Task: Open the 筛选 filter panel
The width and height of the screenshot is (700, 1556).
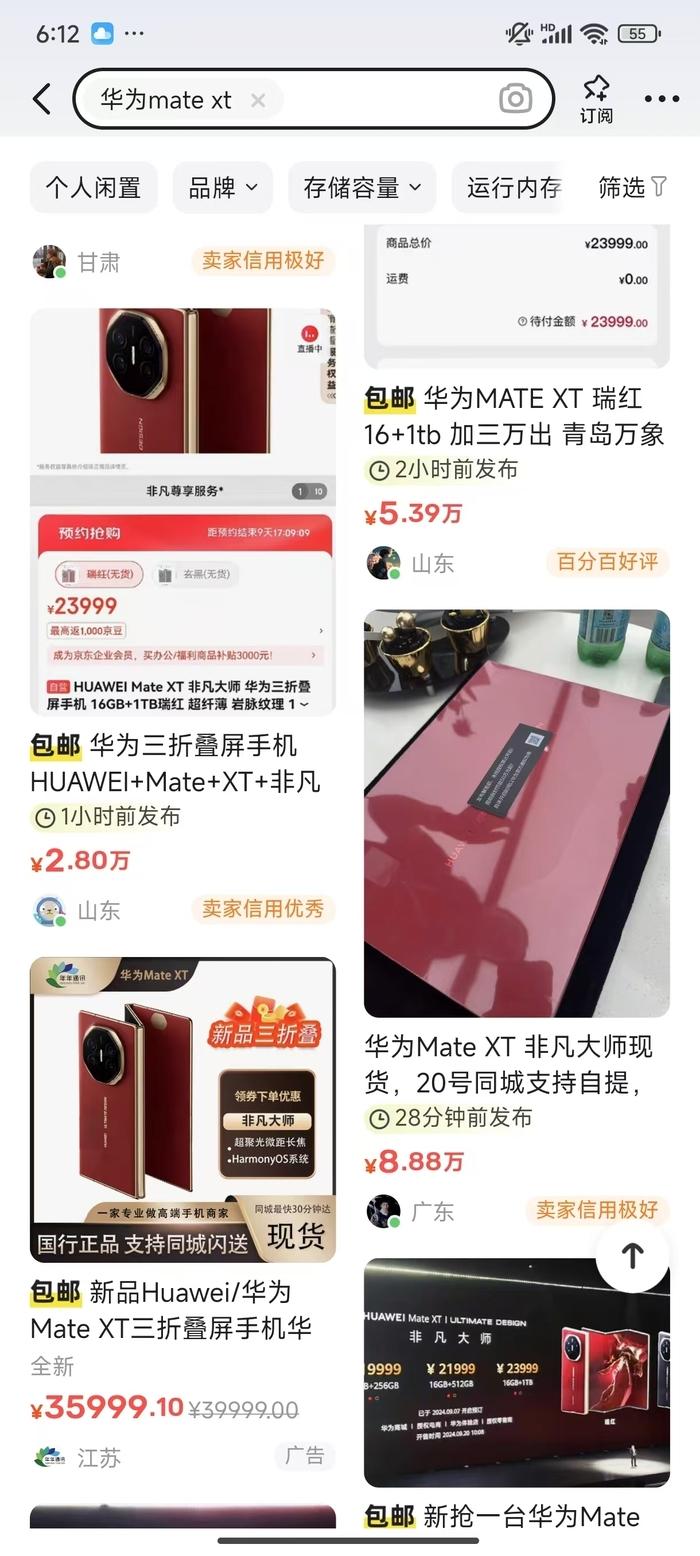Action: pos(632,187)
